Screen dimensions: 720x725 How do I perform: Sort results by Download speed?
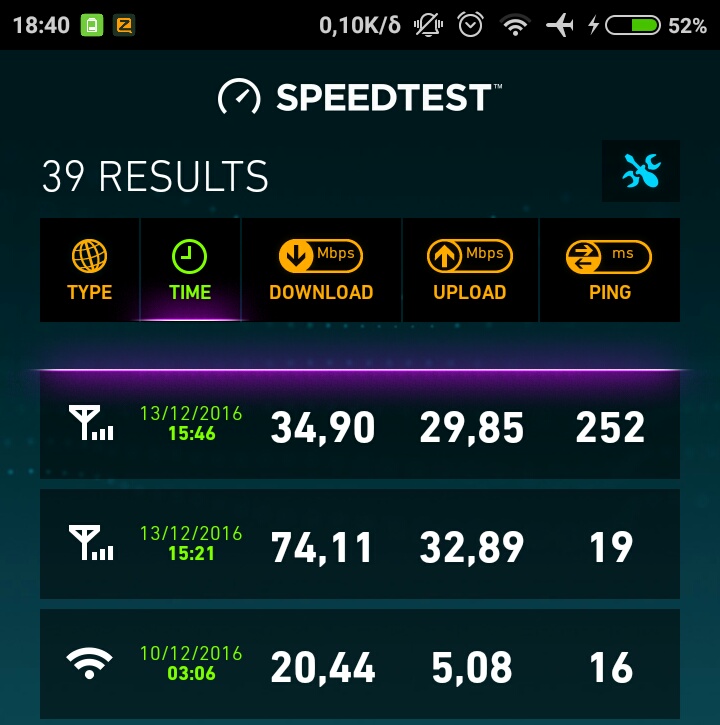(x=321, y=270)
